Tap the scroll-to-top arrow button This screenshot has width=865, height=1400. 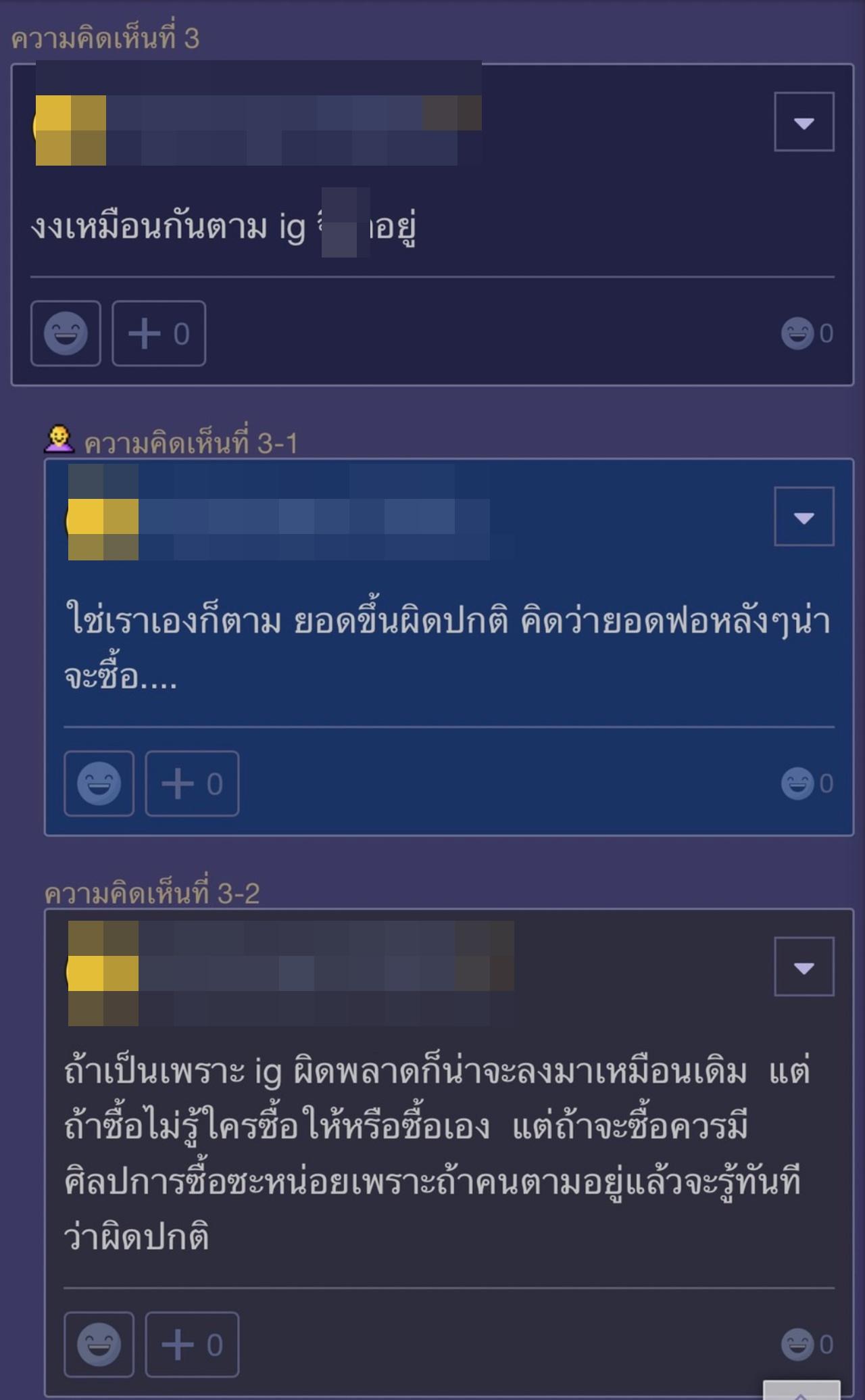pyautogui.click(x=801, y=1391)
